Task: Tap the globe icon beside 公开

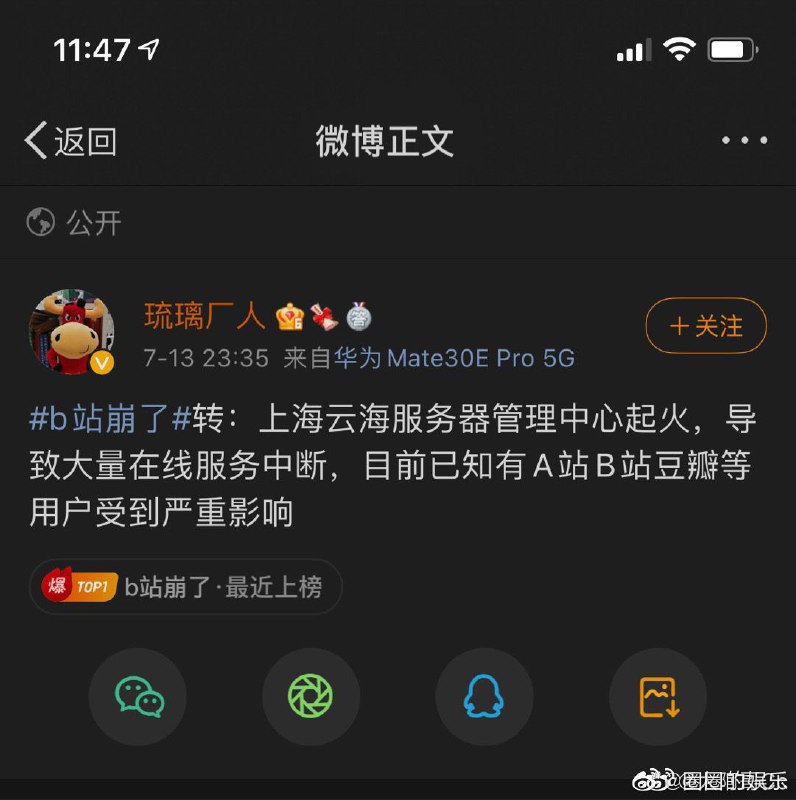Action: pyautogui.click(x=40, y=223)
